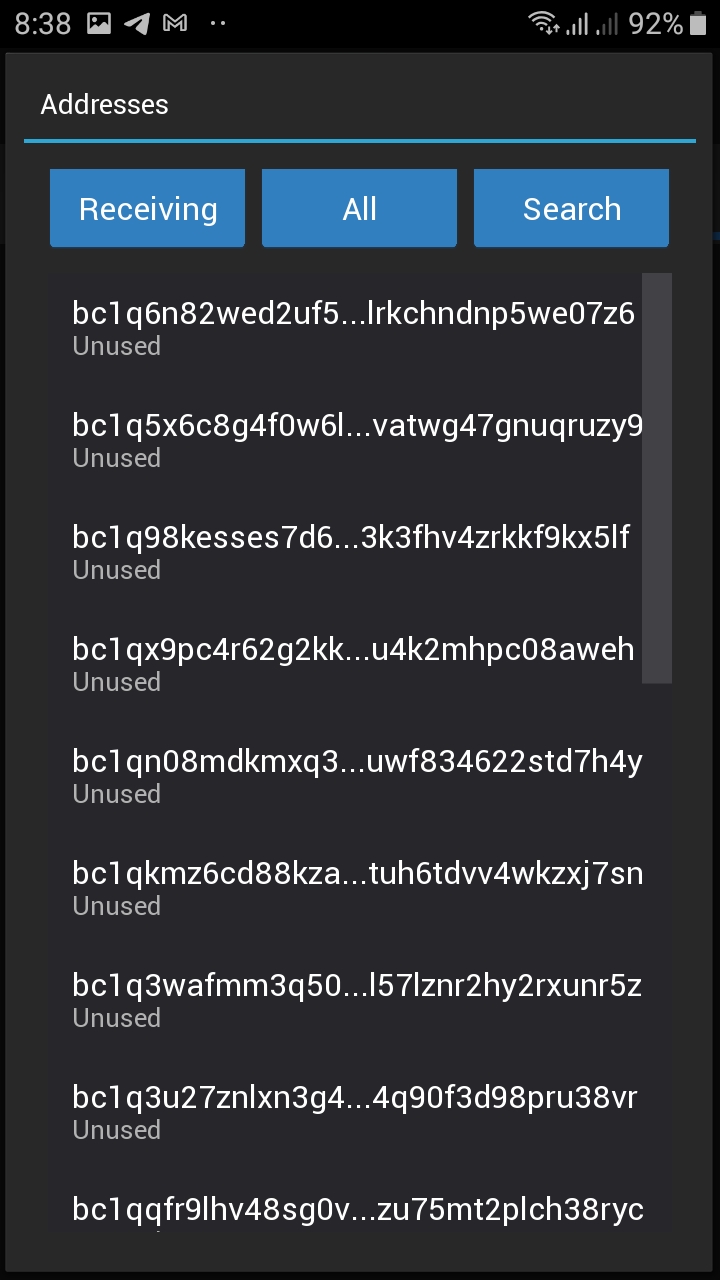The height and width of the screenshot is (1280, 720).
Task: Tap the Receiving filter button
Action: pyautogui.click(x=147, y=208)
